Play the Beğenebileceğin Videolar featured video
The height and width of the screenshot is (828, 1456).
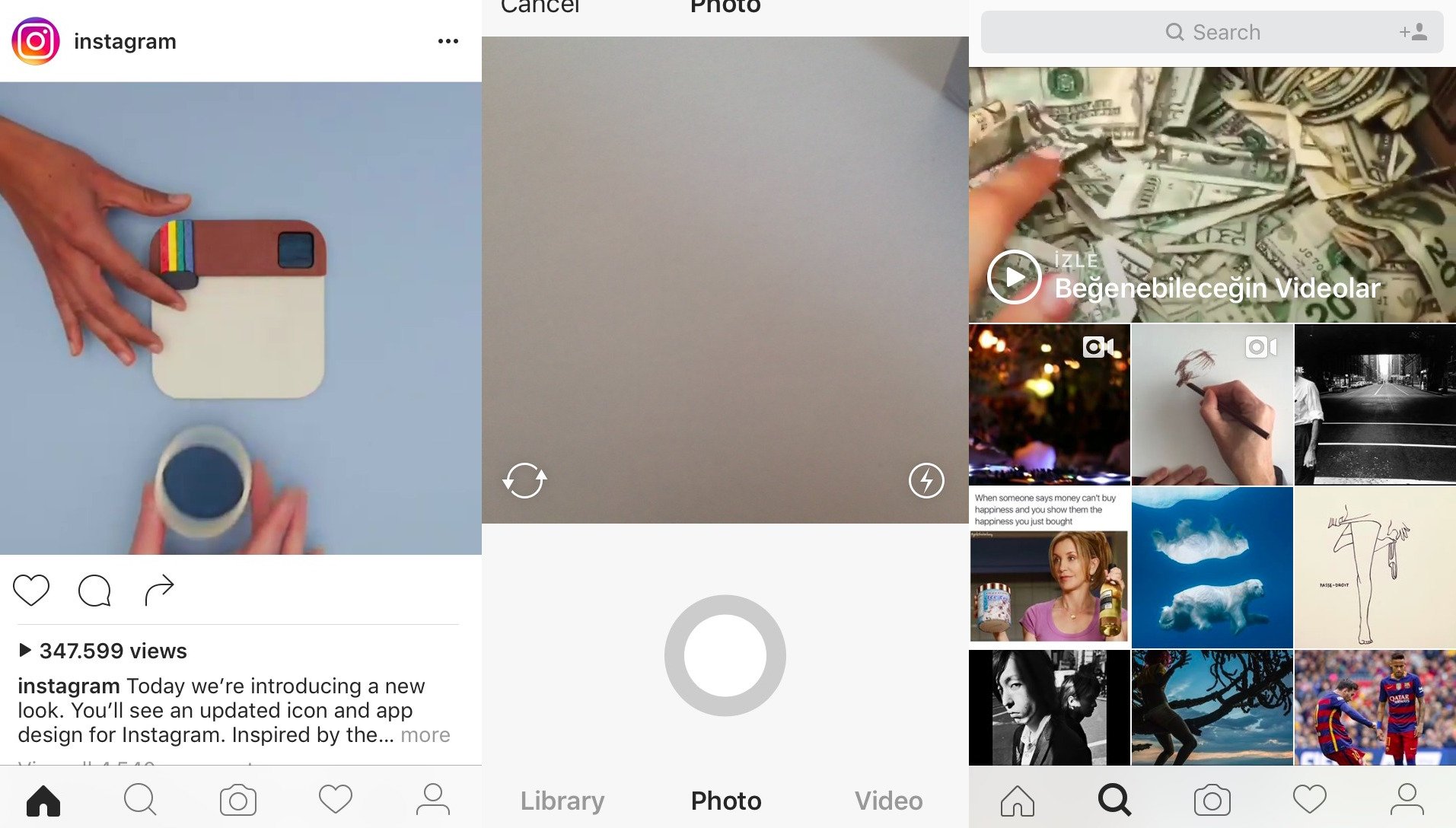[x=1014, y=277]
